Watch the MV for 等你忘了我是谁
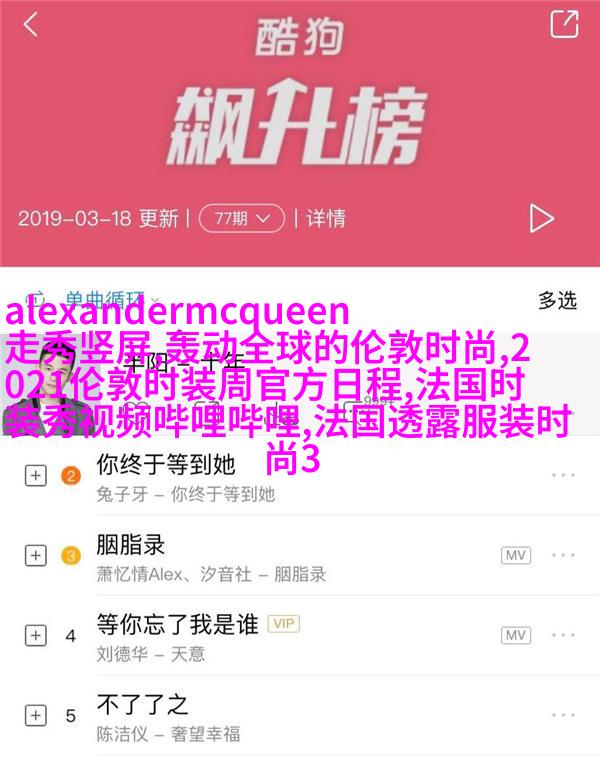The image size is (600, 759). click(x=515, y=636)
